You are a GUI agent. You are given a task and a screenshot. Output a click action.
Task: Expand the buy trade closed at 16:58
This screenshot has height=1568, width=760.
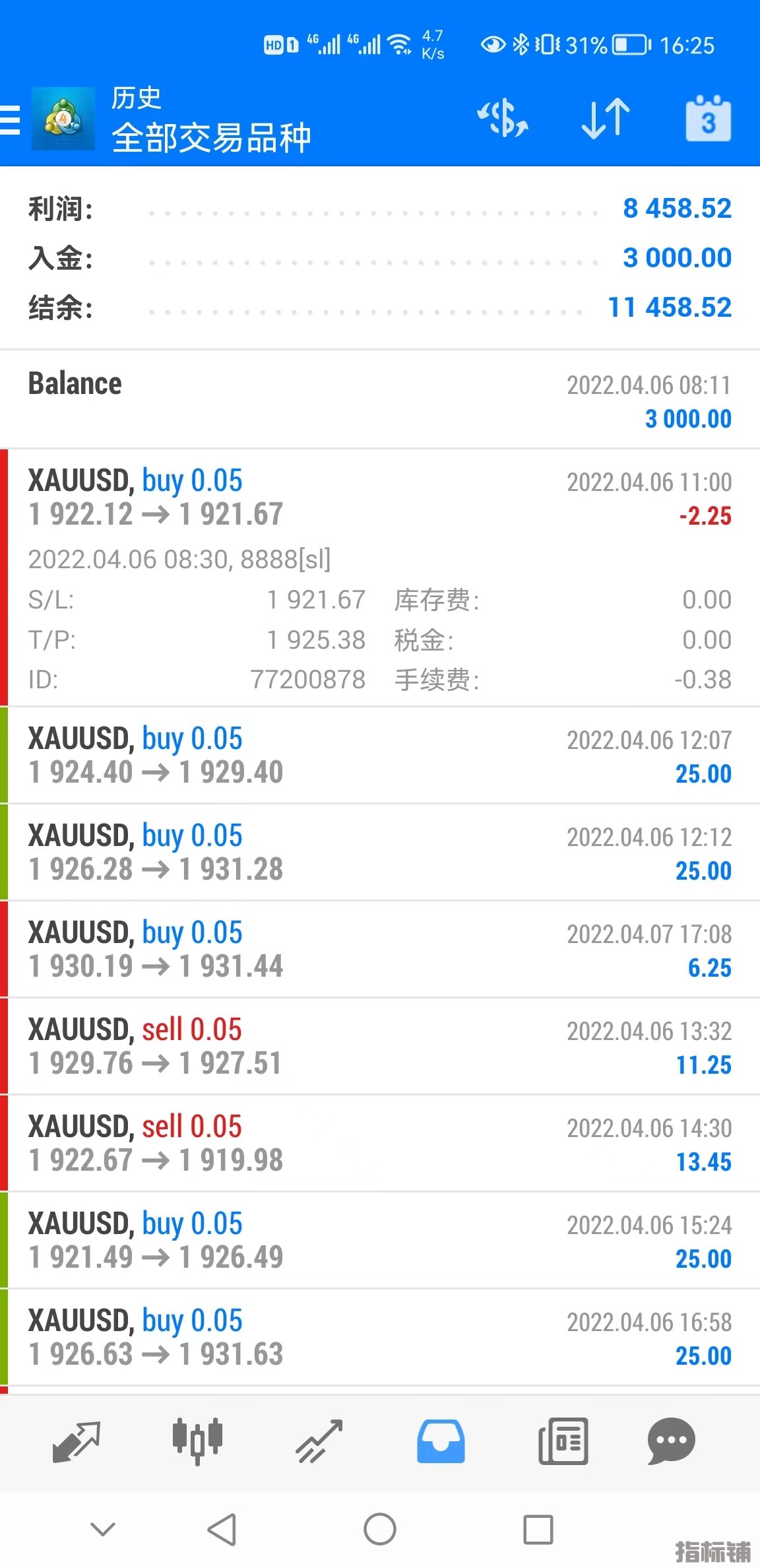(x=380, y=1337)
